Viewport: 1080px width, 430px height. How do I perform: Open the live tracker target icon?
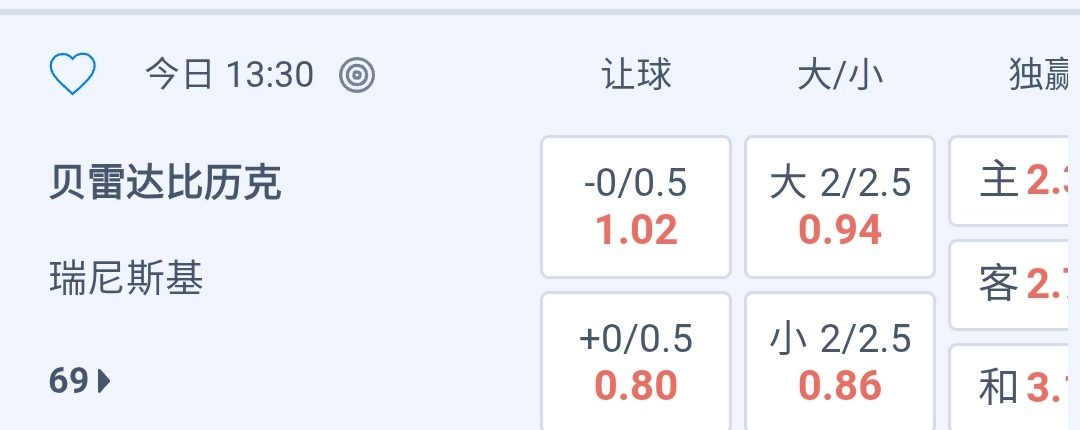click(357, 74)
